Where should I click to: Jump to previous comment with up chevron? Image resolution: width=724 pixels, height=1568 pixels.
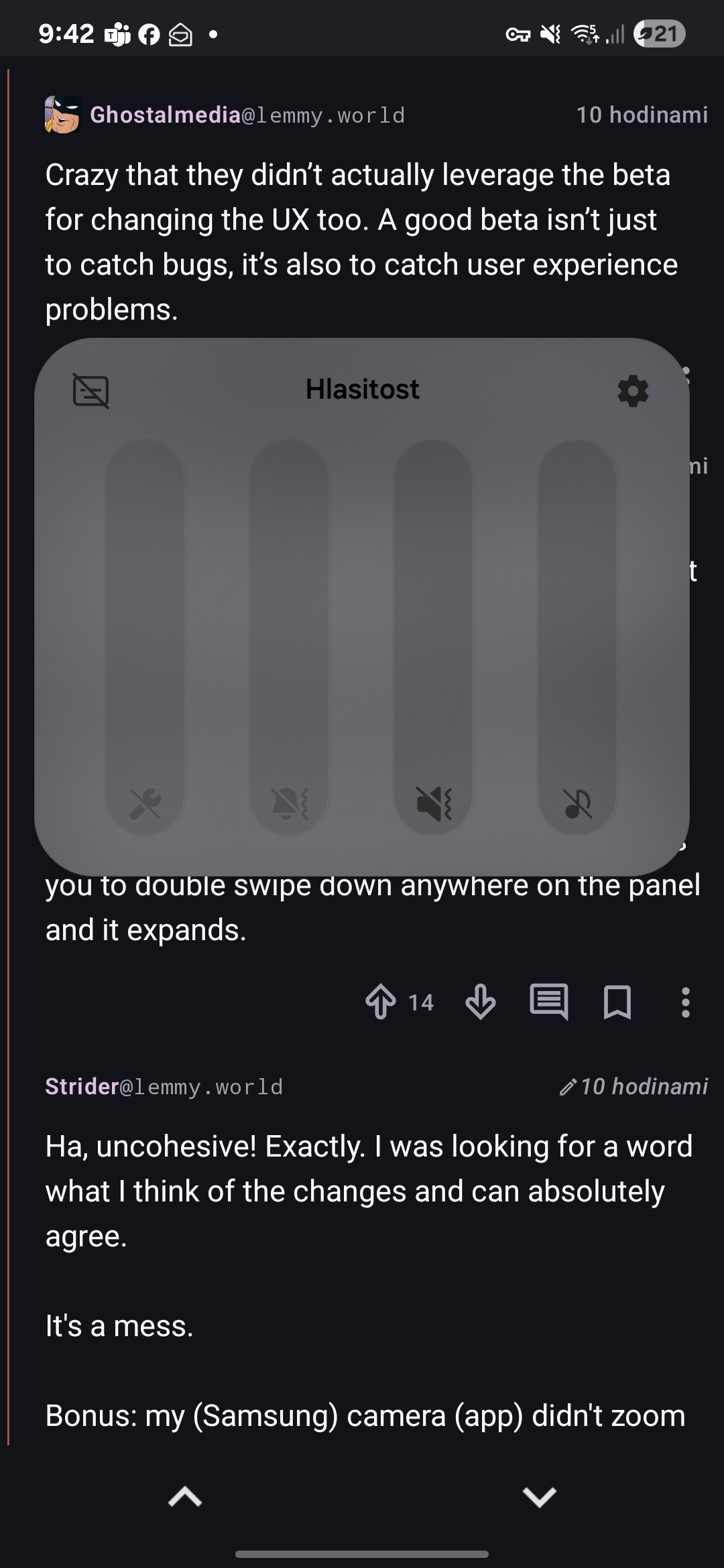185,1496
